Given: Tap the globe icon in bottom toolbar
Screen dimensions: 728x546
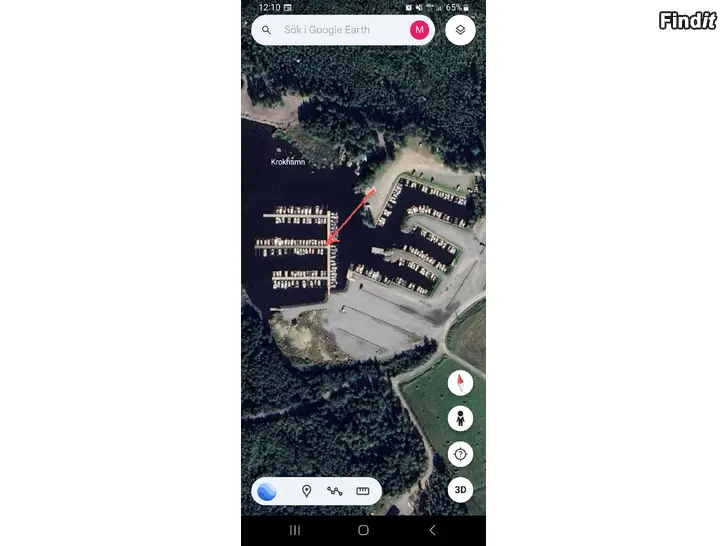Looking at the screenshot, I should (x=267, y=491).
